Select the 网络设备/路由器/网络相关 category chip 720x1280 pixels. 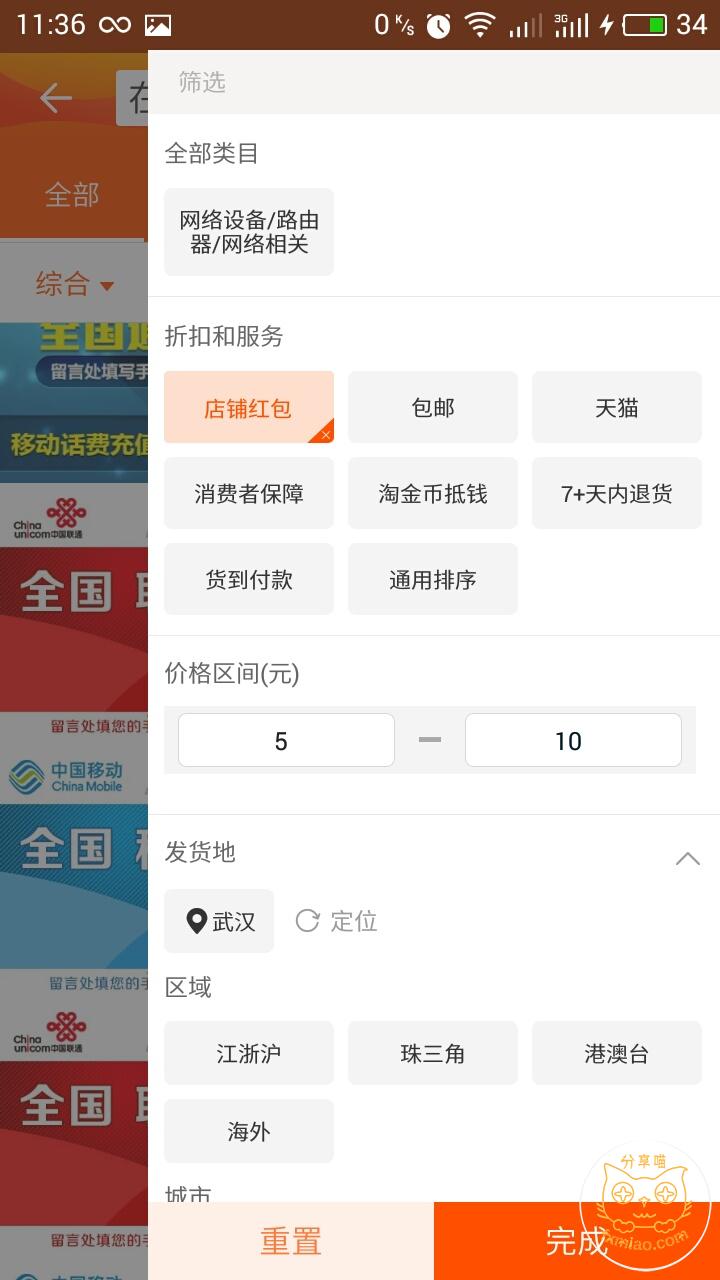[x=249, y=232]
